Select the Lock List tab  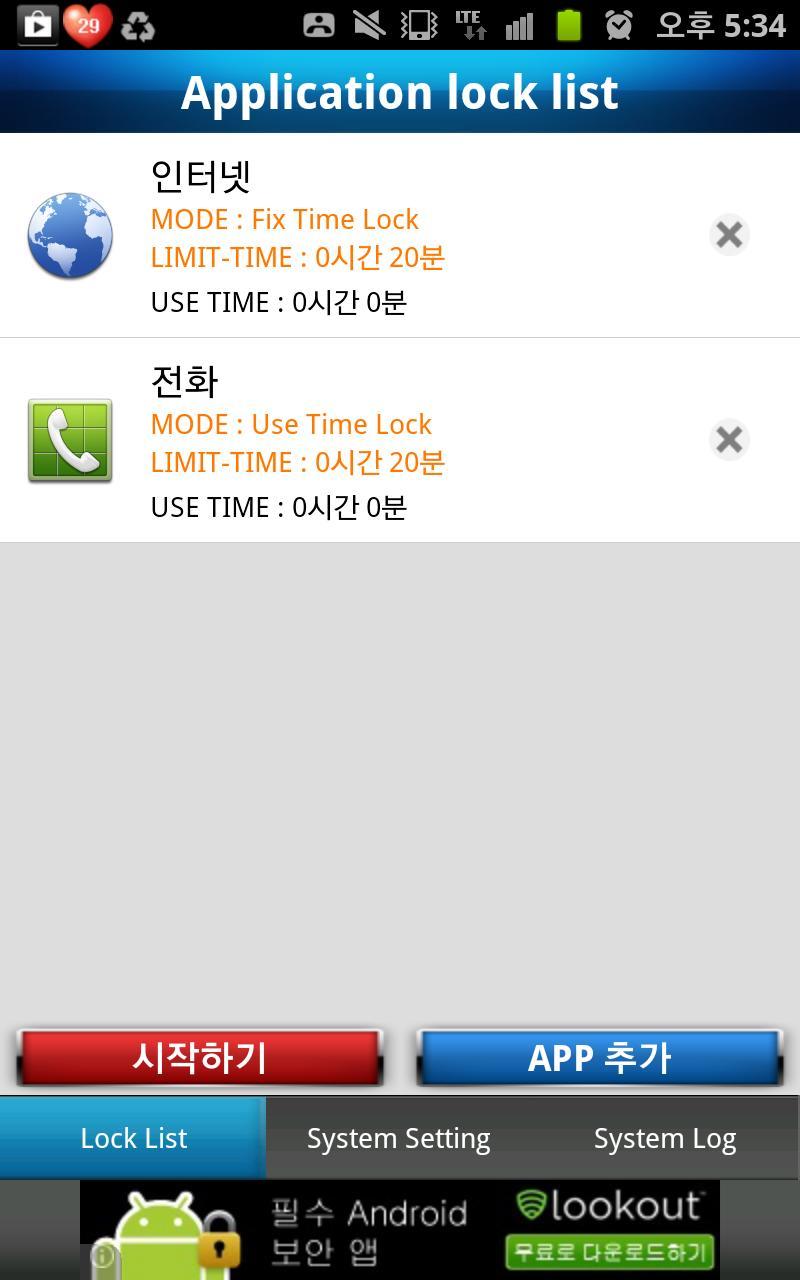pos(133,1137)
